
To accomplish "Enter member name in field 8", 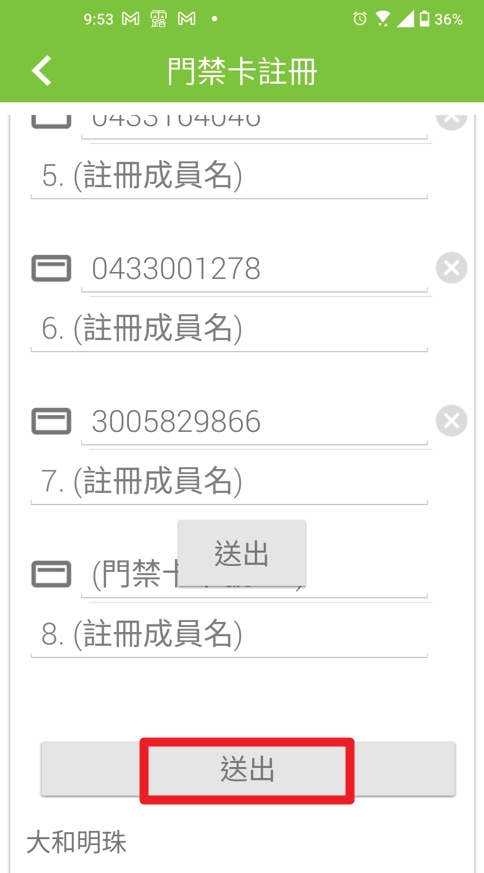I will (229, 635).
